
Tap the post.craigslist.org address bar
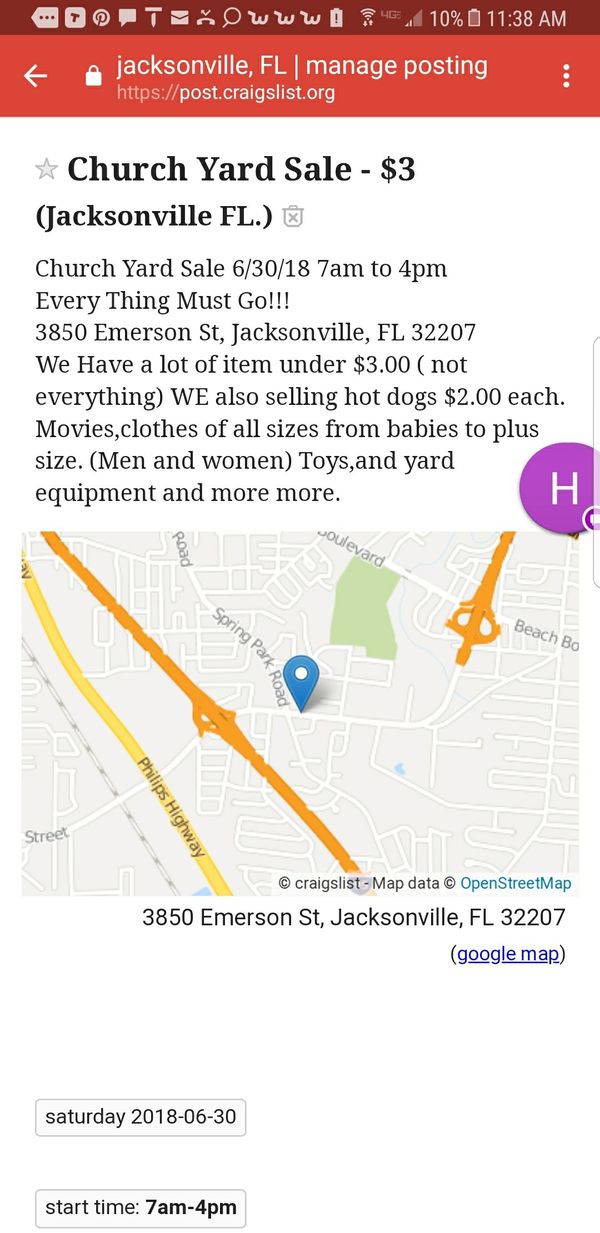tap(302, 78)
